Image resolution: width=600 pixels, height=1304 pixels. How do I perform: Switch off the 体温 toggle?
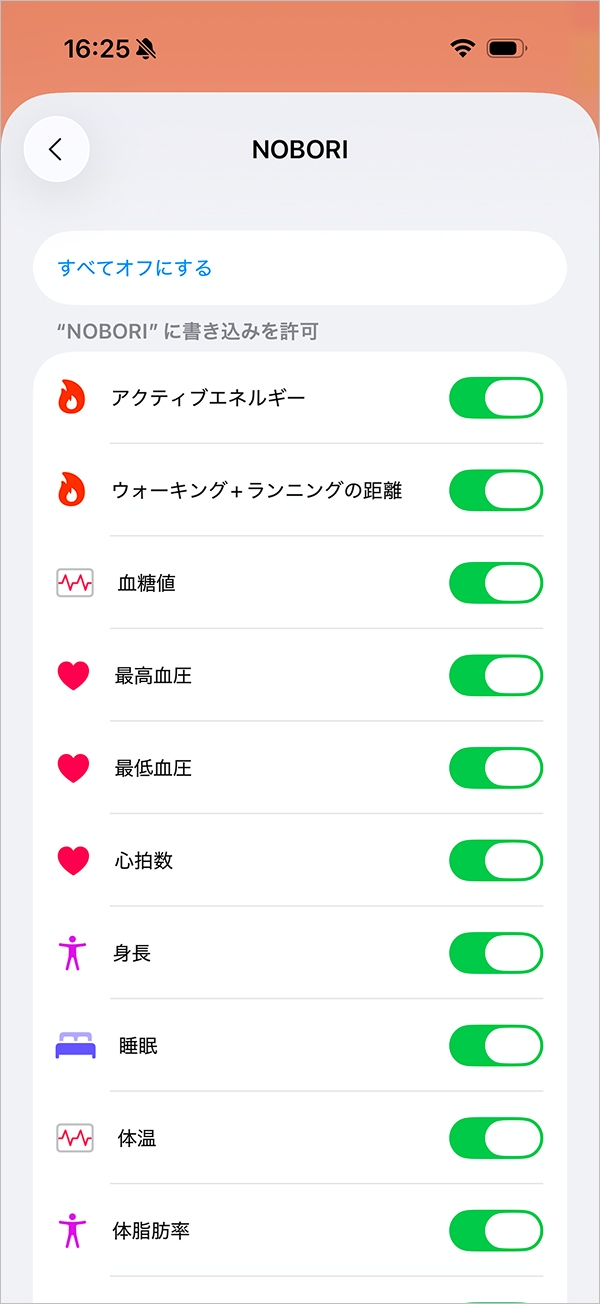(x=495, y=1138)
